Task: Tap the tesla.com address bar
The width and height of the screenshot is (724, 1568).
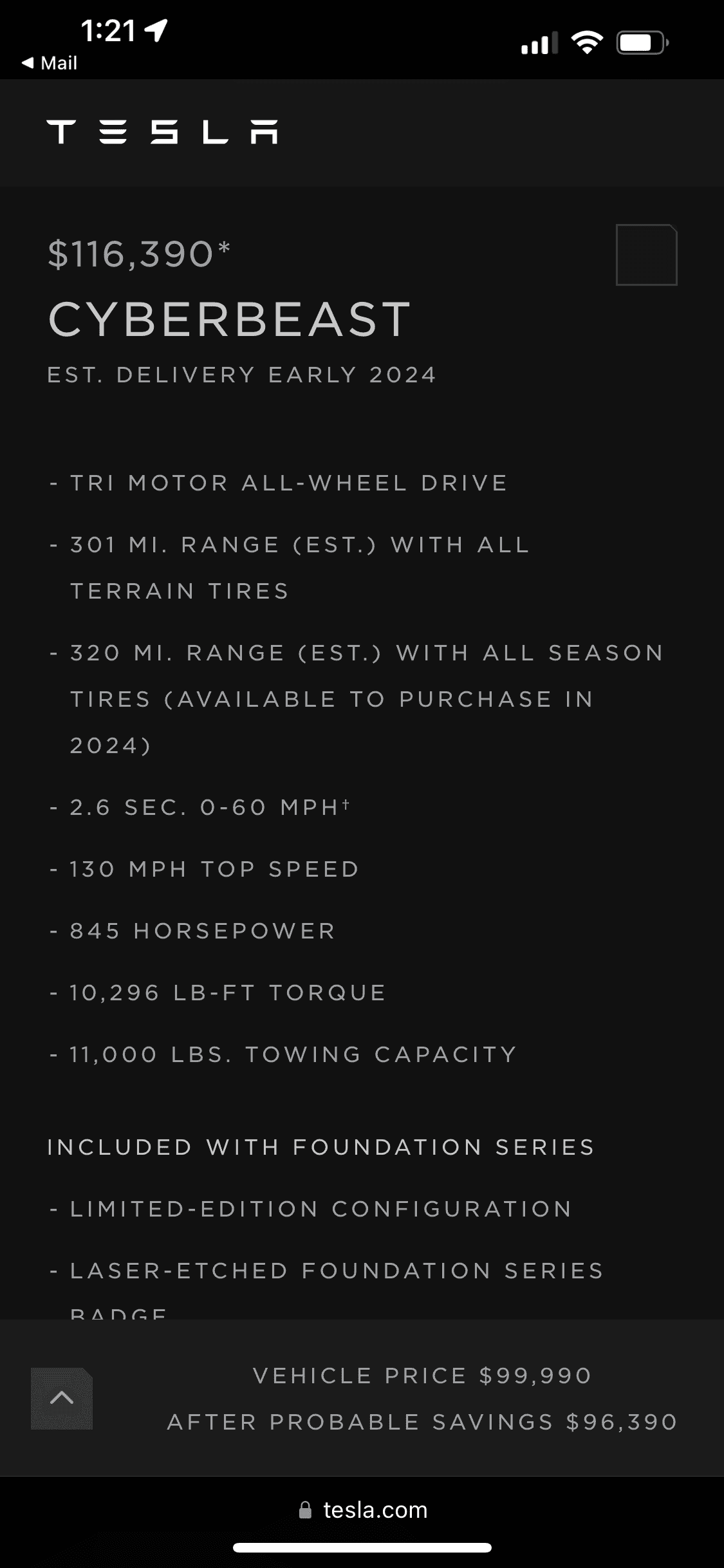Action: point(363,1510)
